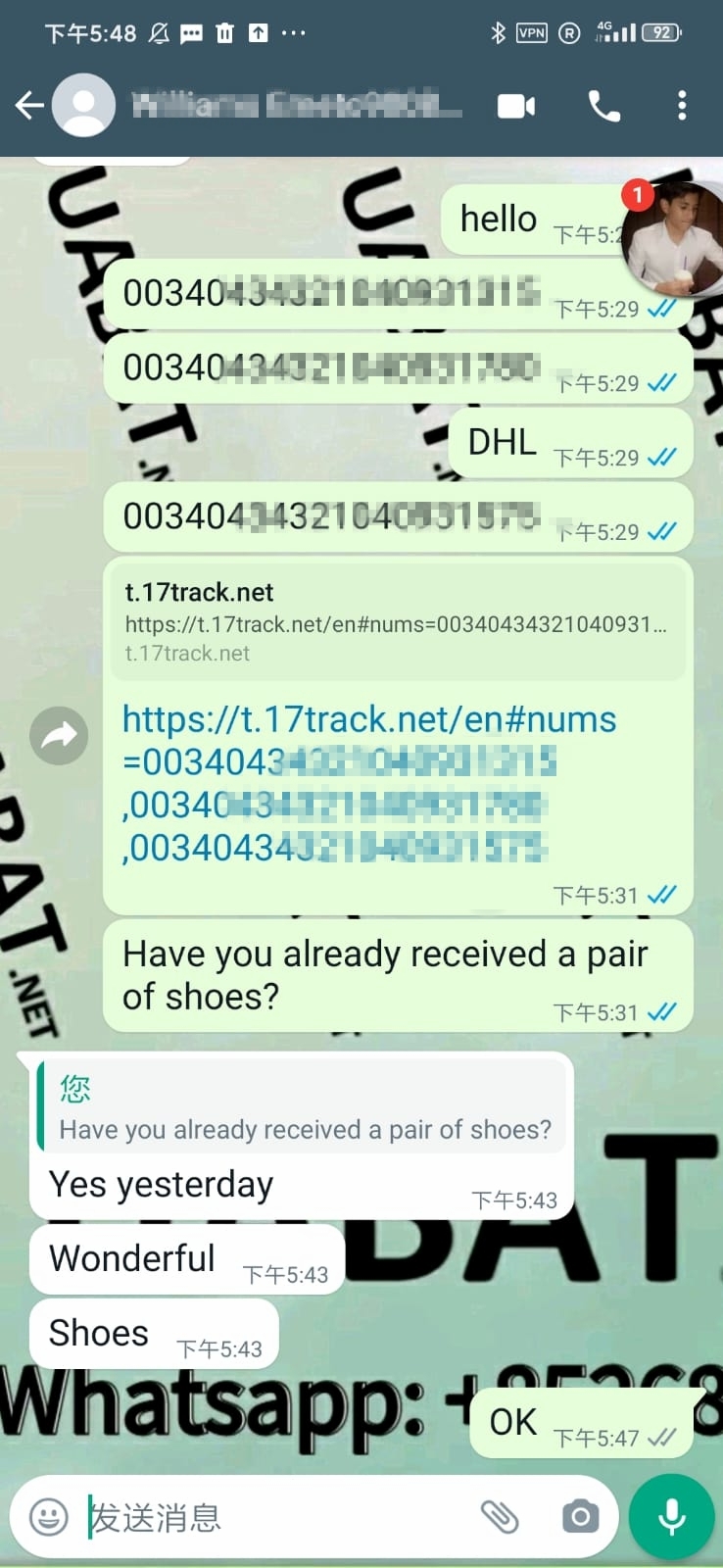Open the emoji picker
Viewport: 723px width, 1568px height.
[x=49, y=1517]
